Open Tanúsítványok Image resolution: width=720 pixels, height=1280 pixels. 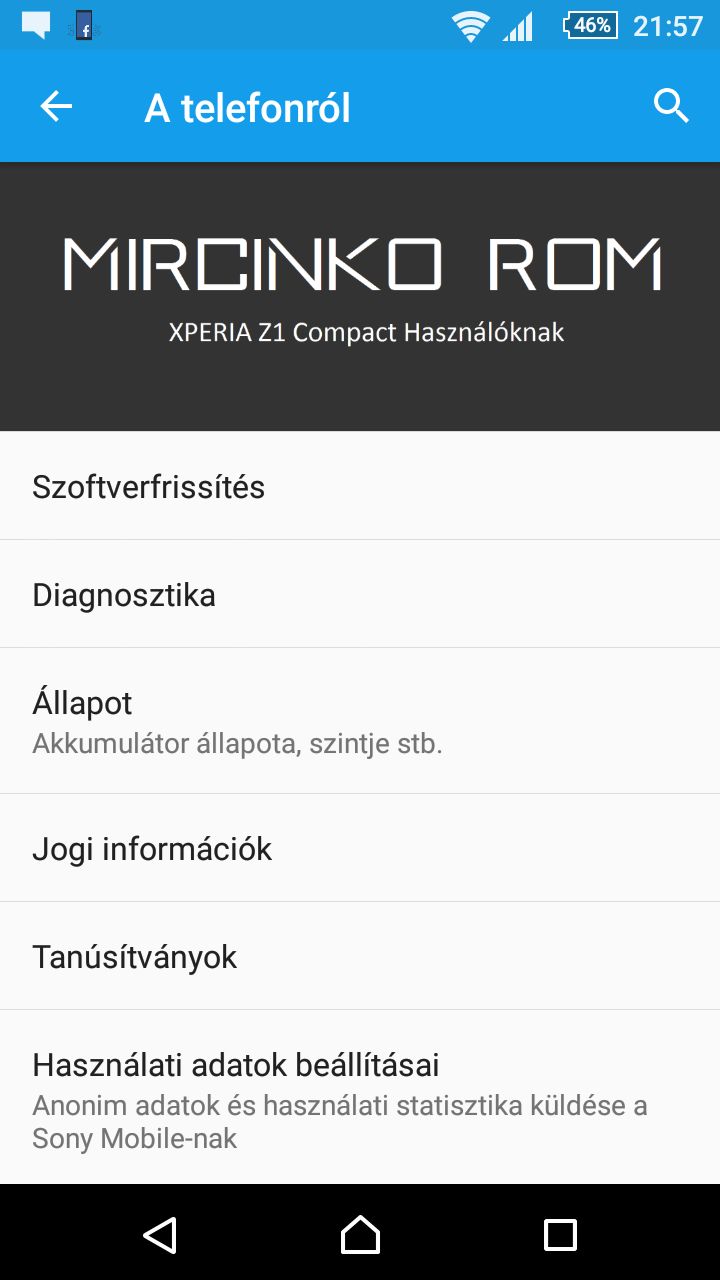click(360, 956)
